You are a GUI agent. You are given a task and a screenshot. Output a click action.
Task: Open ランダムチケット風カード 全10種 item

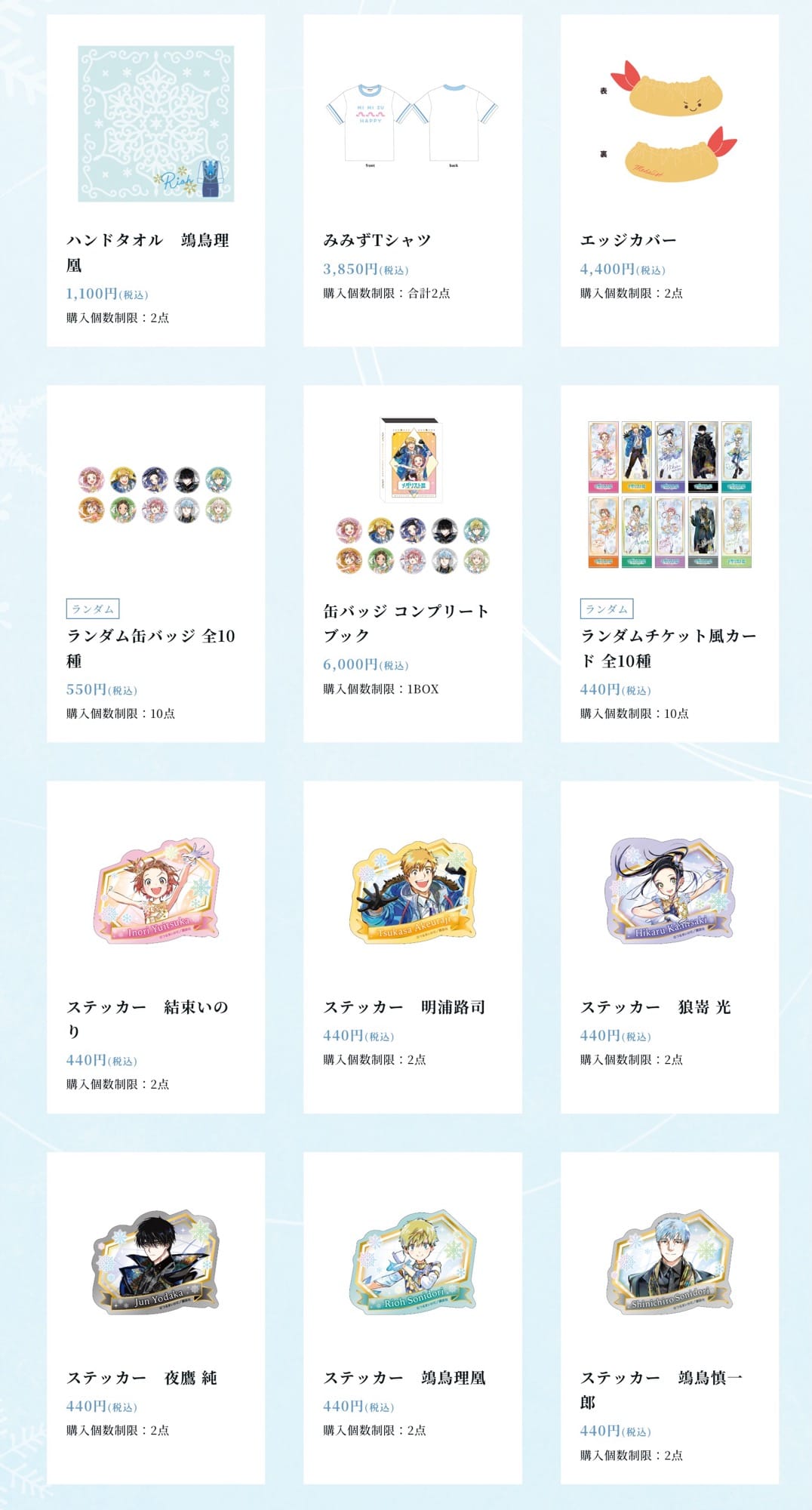click(669, 563)
